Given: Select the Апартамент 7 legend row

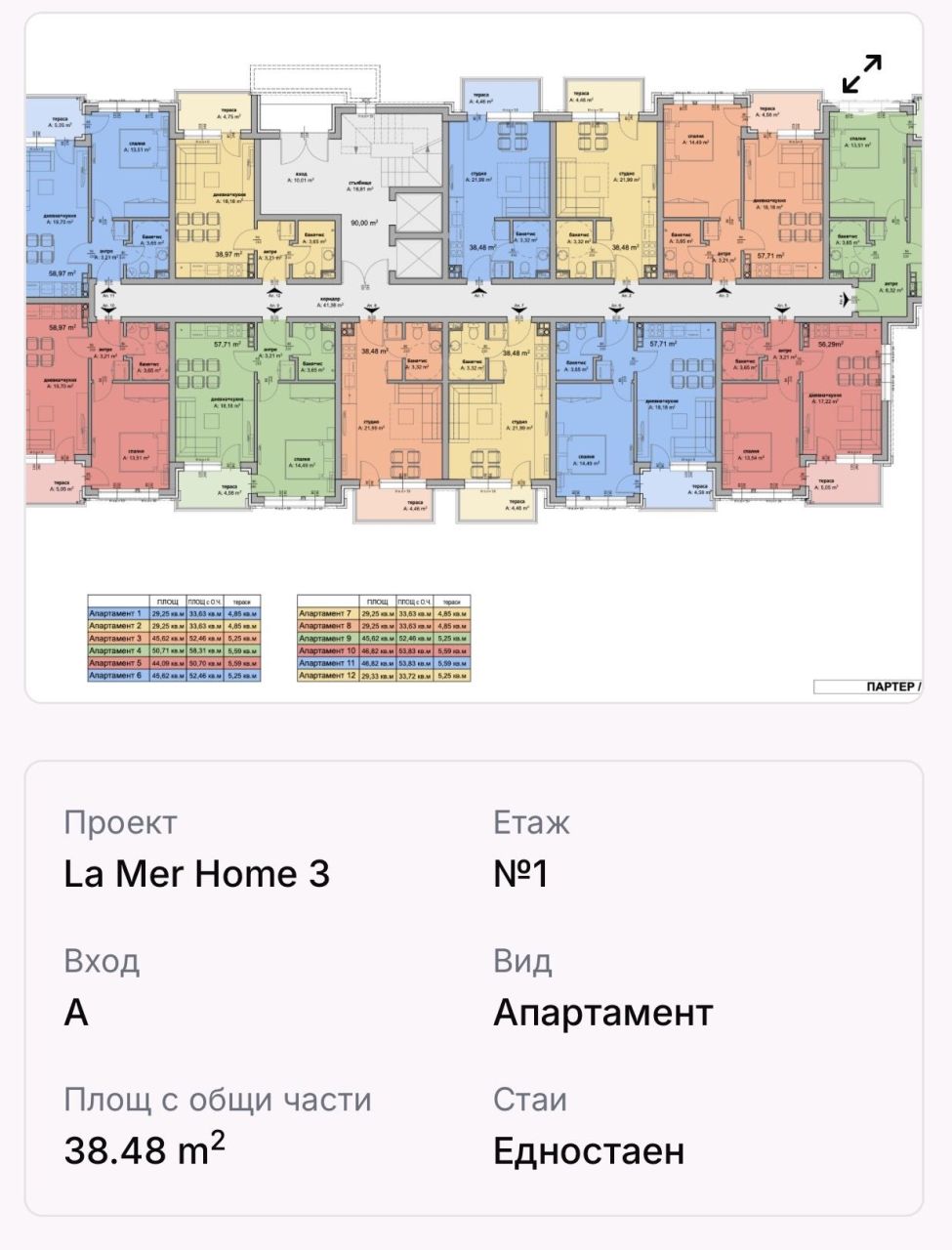Looking at the screenshot, I should pos(324,614).
